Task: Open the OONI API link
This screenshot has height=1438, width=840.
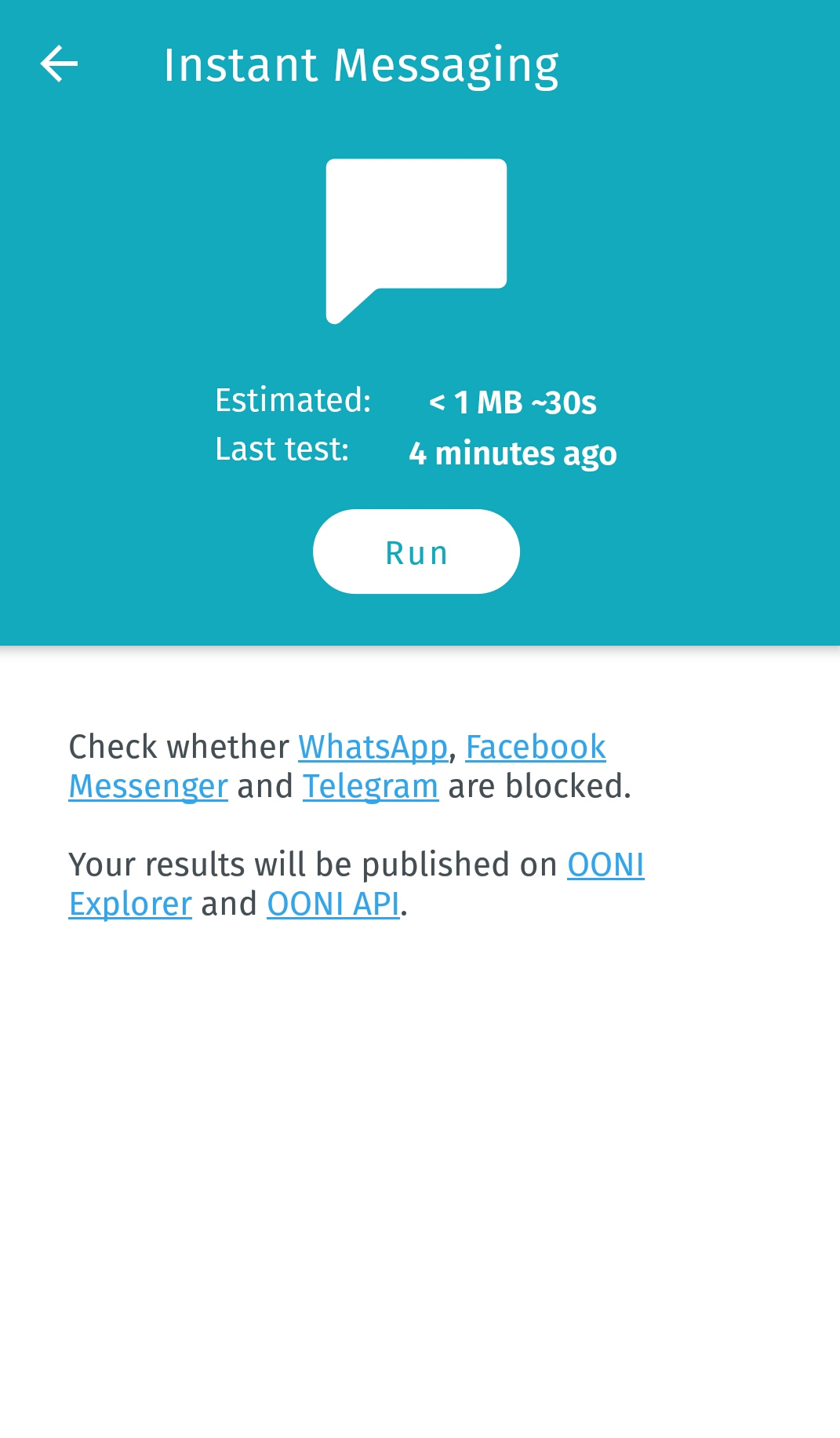Action: pyautogui.click(x=333, y=904)
